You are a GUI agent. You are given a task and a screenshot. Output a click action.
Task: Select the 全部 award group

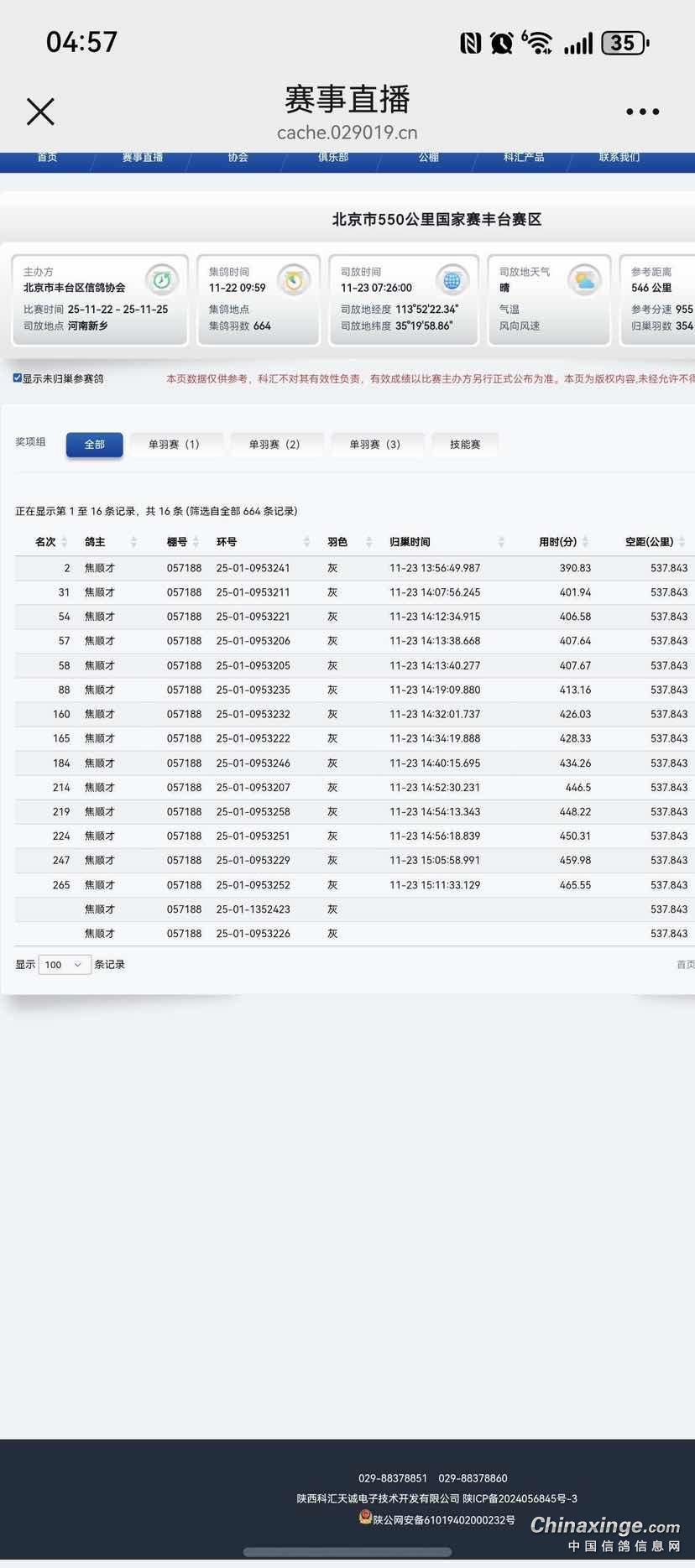pyautogui.click(x=95, y=445)
